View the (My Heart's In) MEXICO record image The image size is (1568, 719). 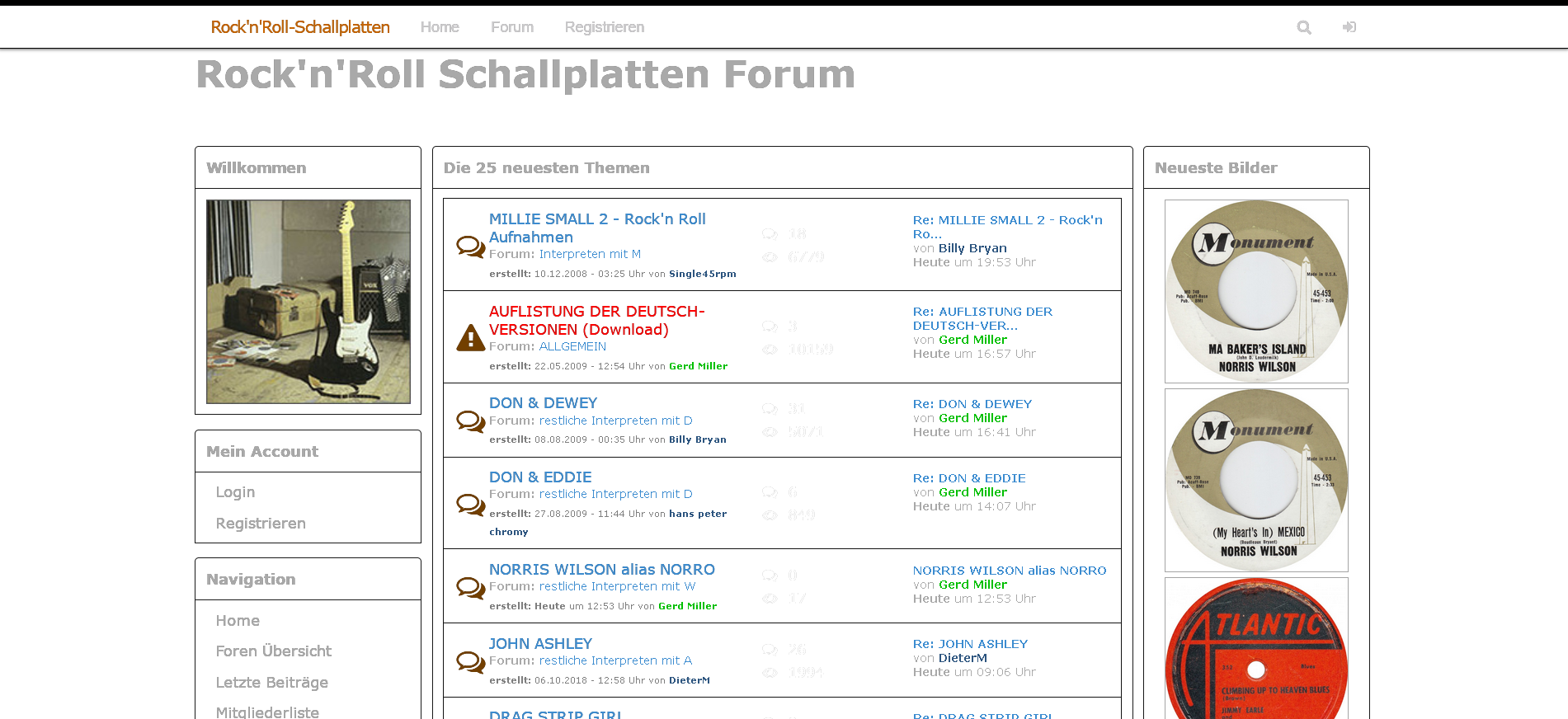1256,480
